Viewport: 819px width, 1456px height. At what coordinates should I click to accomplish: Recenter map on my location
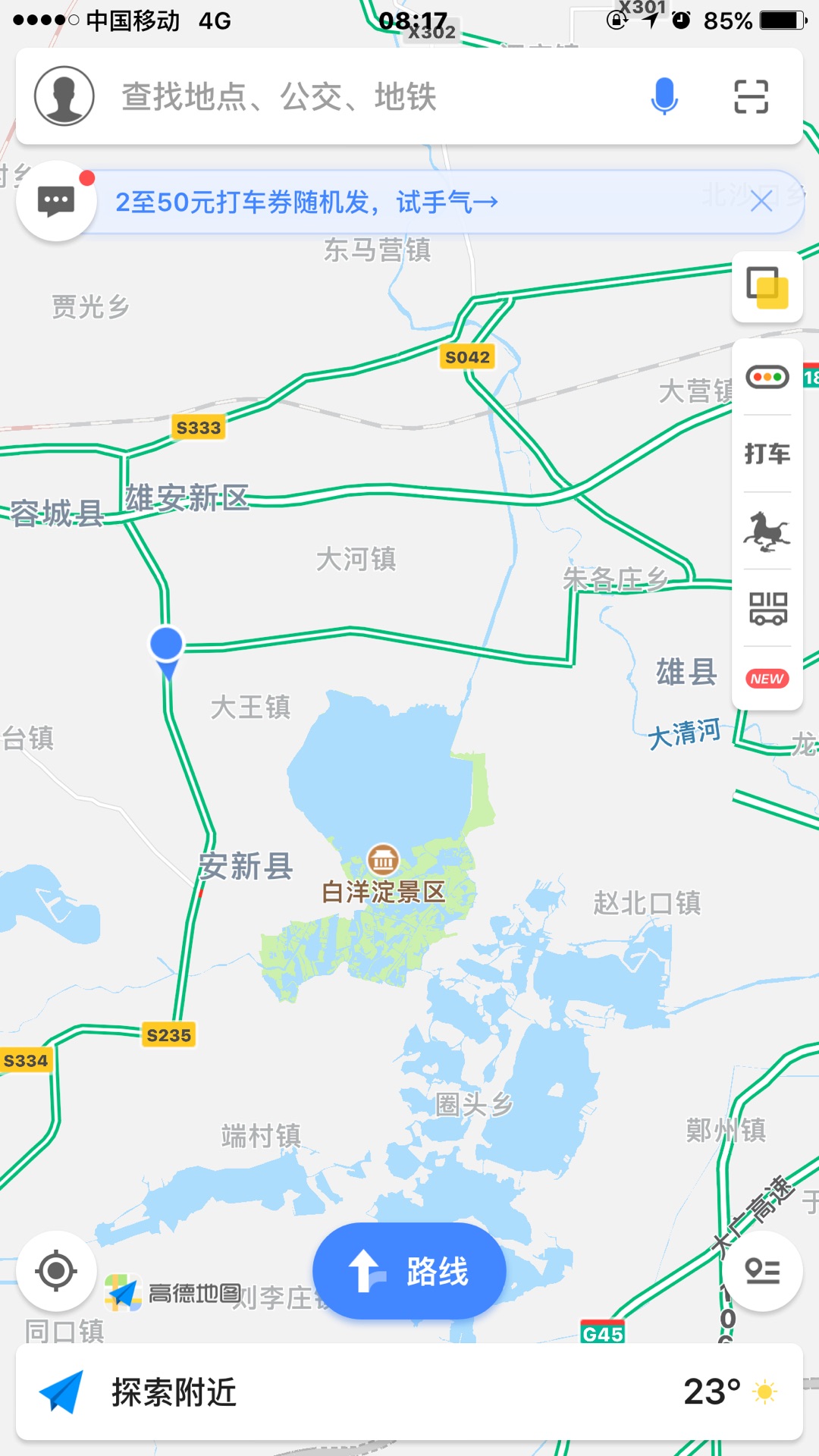(x=56, y=1271)
